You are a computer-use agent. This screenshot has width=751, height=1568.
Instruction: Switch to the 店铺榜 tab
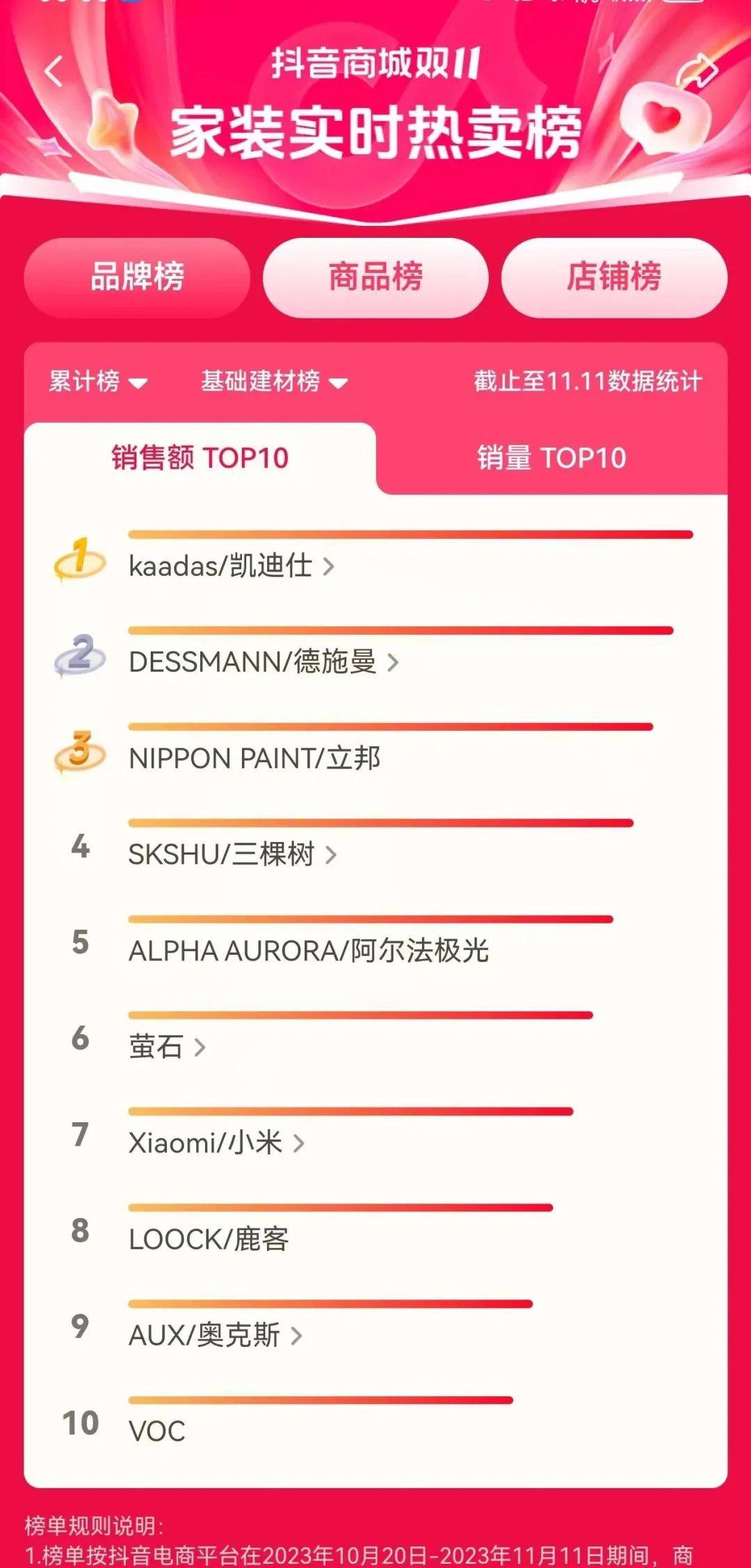pyautogui.click(x=612, y=277)
